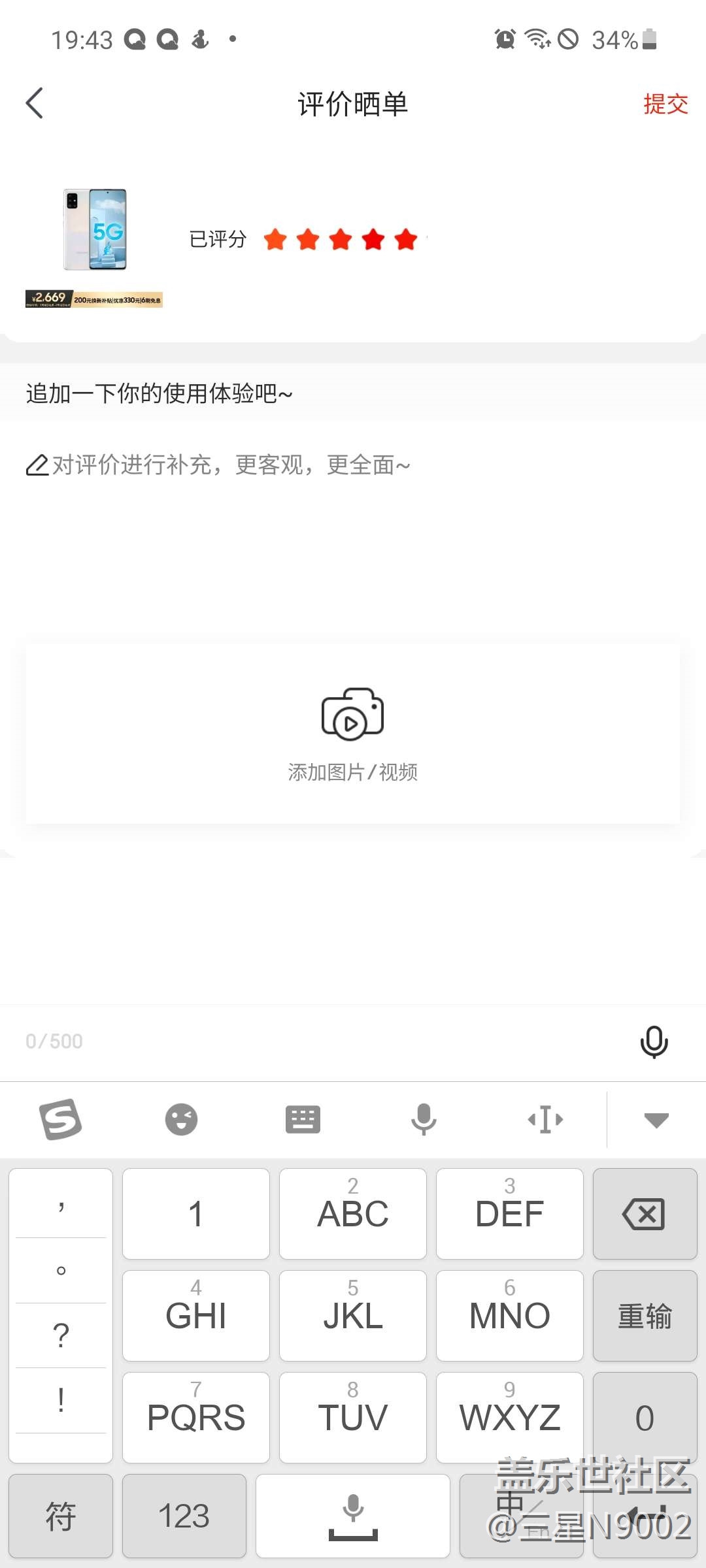
Task: Open the phone product thumbnail
Action: click(95, 230)
